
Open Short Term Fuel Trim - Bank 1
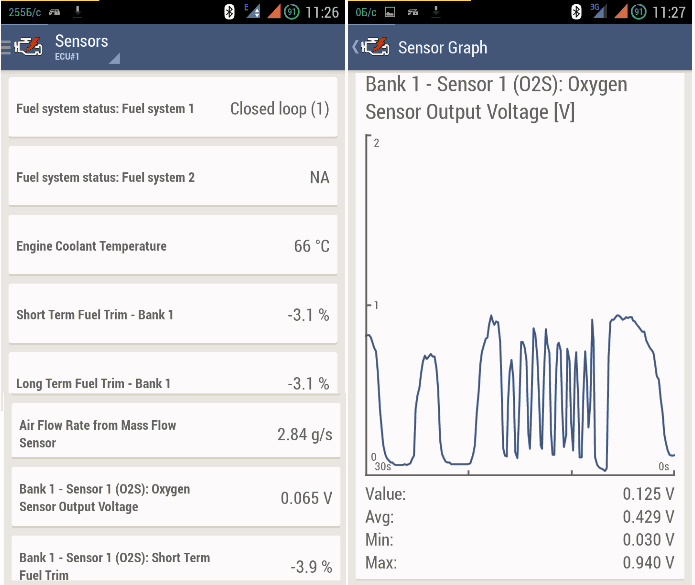pyautogui.click(x=172, y=314)
